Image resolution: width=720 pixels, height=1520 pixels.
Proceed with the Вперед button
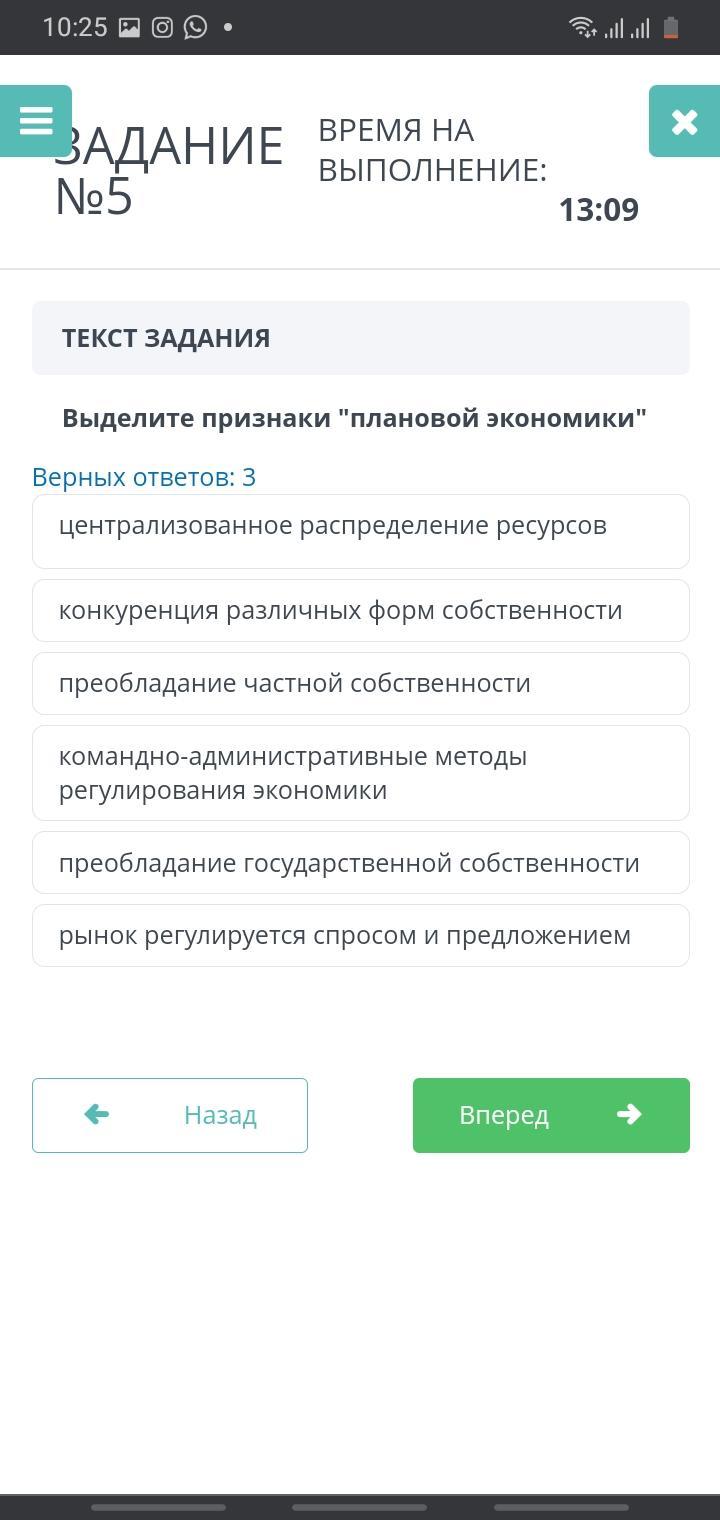click(551, 1115)
